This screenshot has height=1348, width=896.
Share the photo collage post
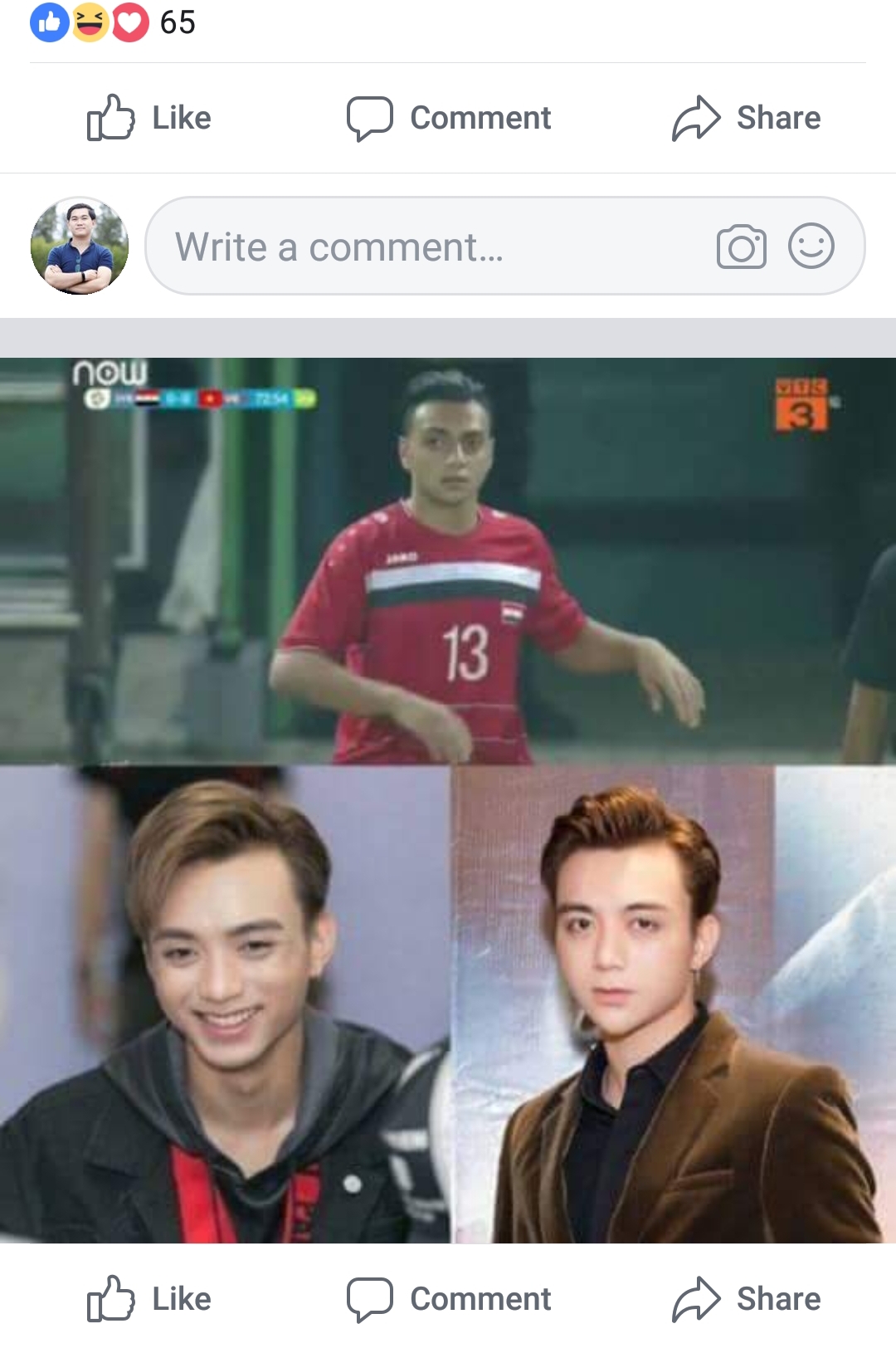tap(746, 1299)
